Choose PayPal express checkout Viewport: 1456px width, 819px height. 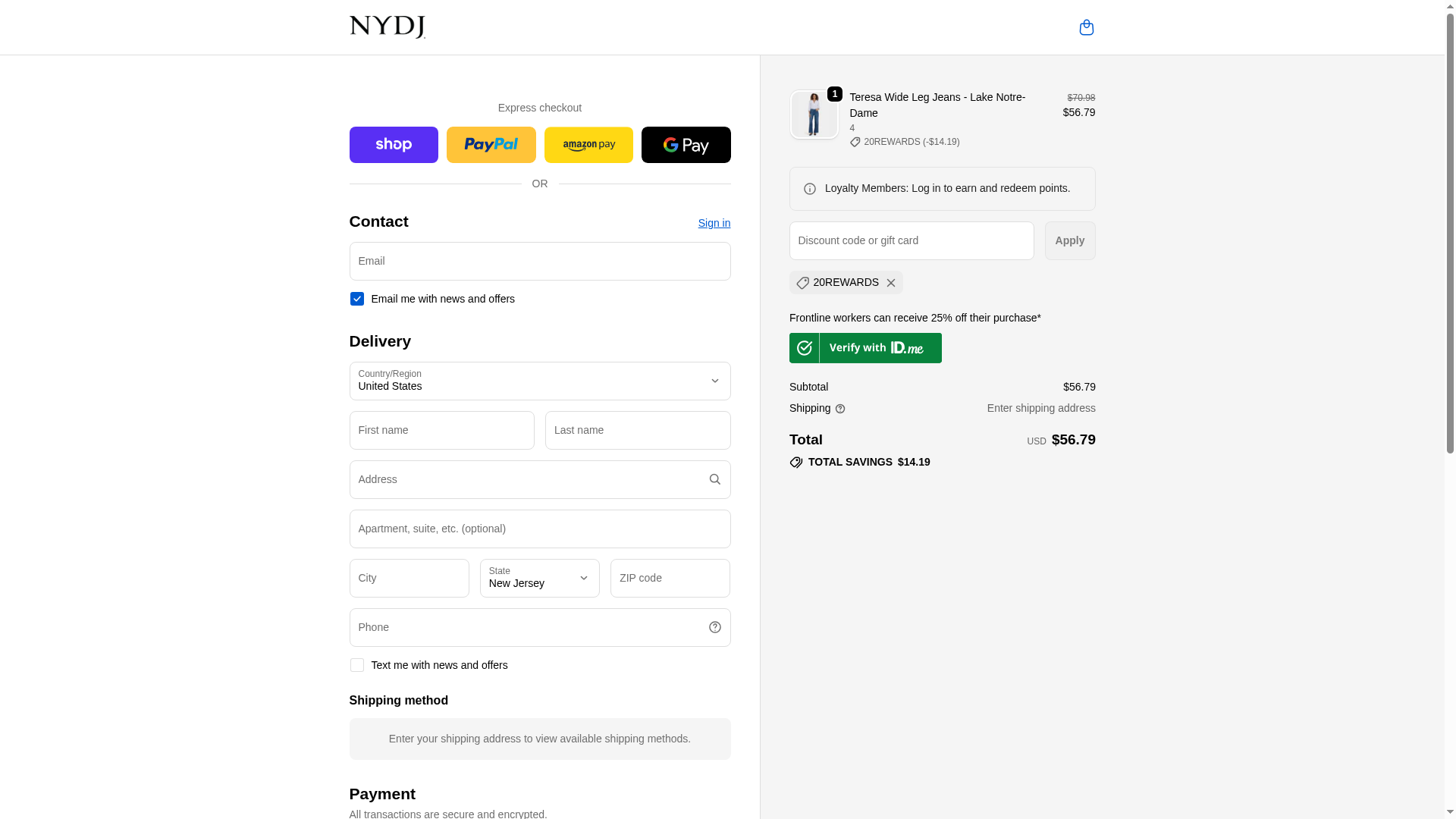coord(491,145)
